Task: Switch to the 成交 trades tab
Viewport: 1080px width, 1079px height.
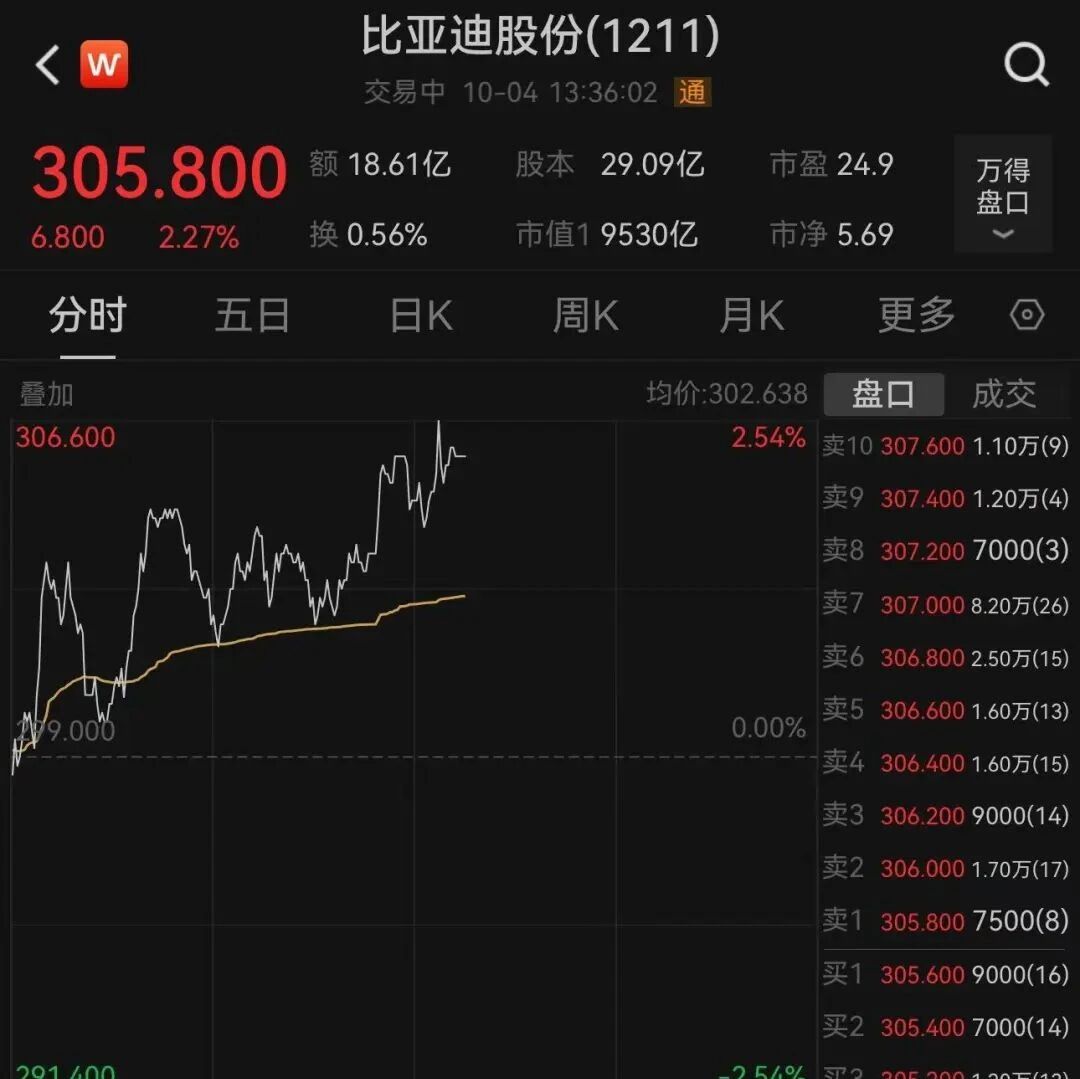Action: click(x=1004, y=394)
